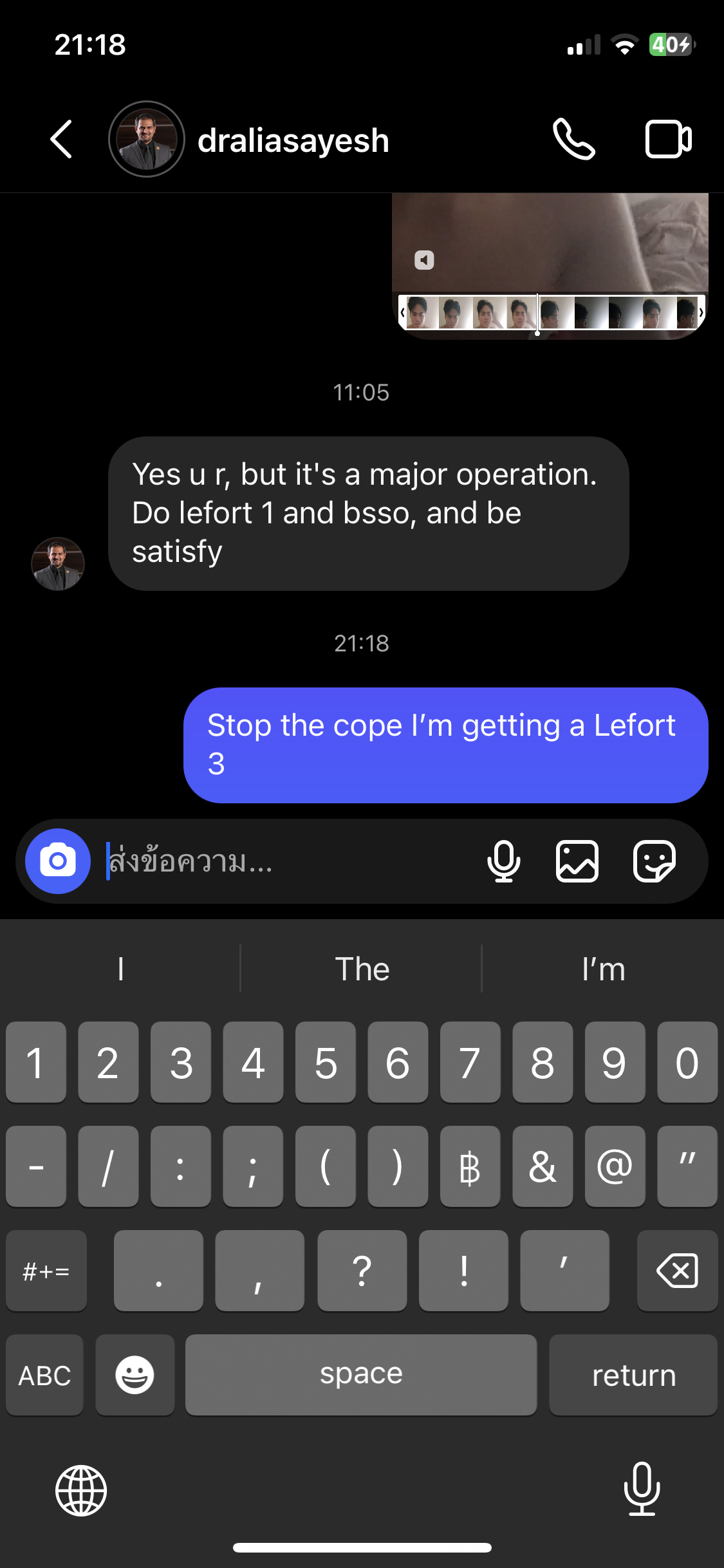Open the sent video message
724x1568 pixels.
[550, 265]
